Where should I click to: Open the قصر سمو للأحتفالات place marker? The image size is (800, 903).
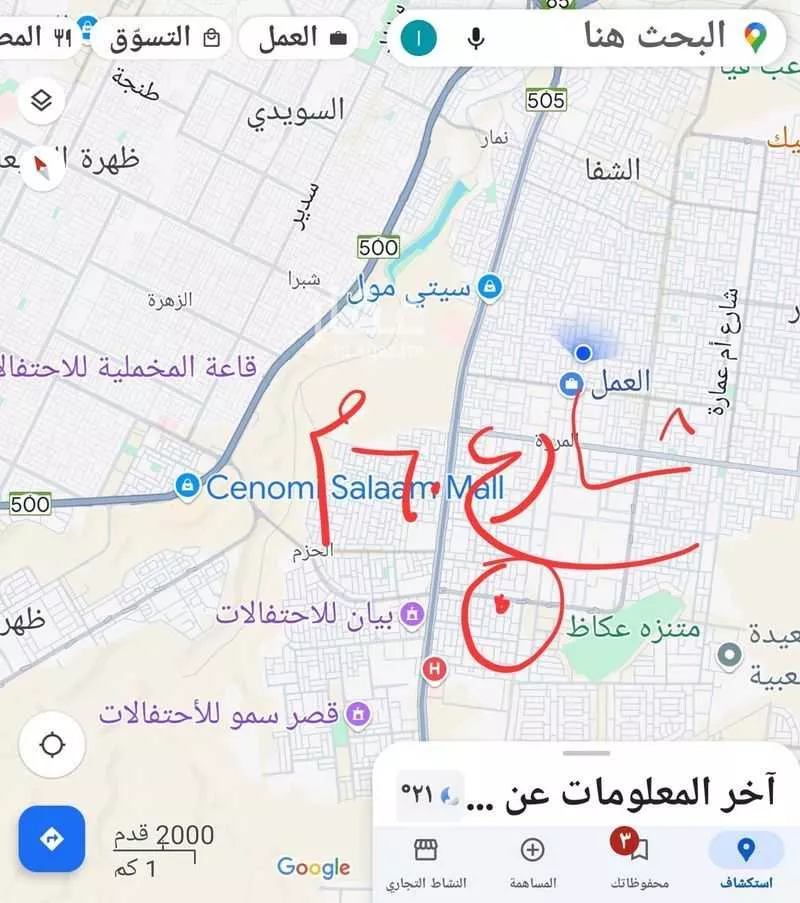(357, 714)
